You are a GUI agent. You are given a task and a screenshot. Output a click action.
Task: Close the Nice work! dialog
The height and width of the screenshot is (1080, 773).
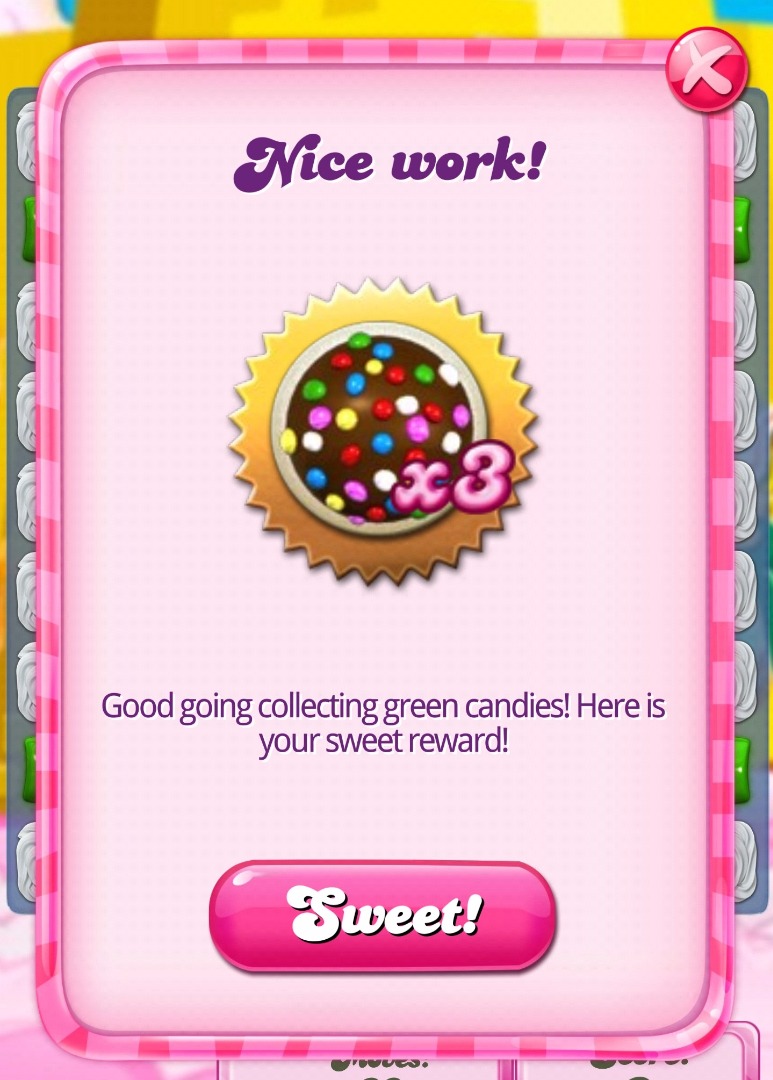coord(707,70)
